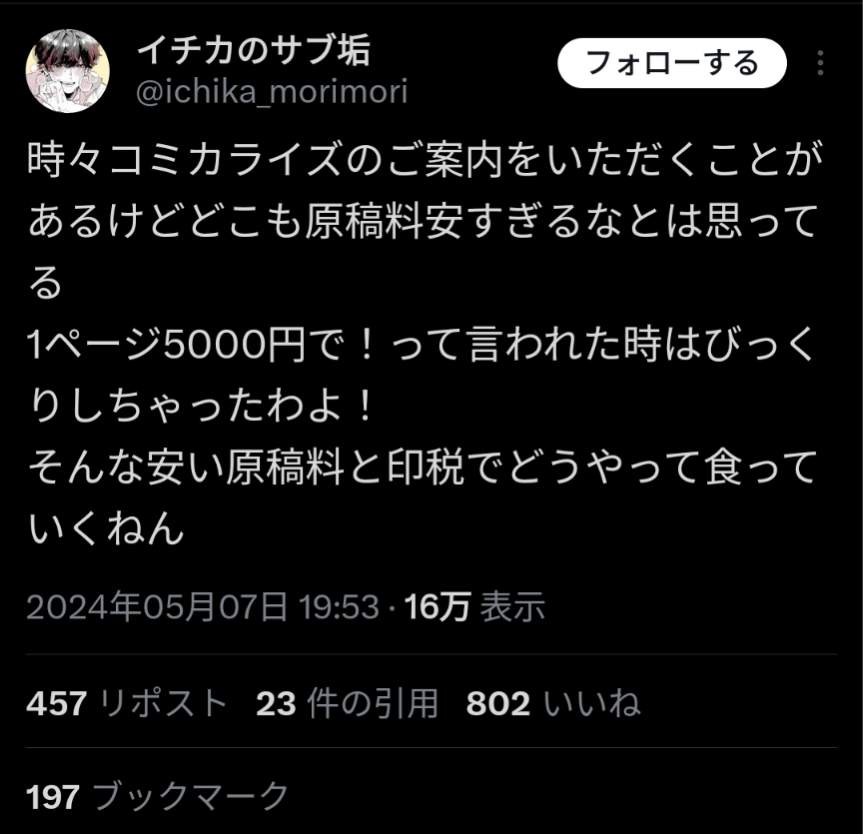Open イチカのサブ垢's profile picture
This screenshot has height=834, width=863.
pos(68,71)
